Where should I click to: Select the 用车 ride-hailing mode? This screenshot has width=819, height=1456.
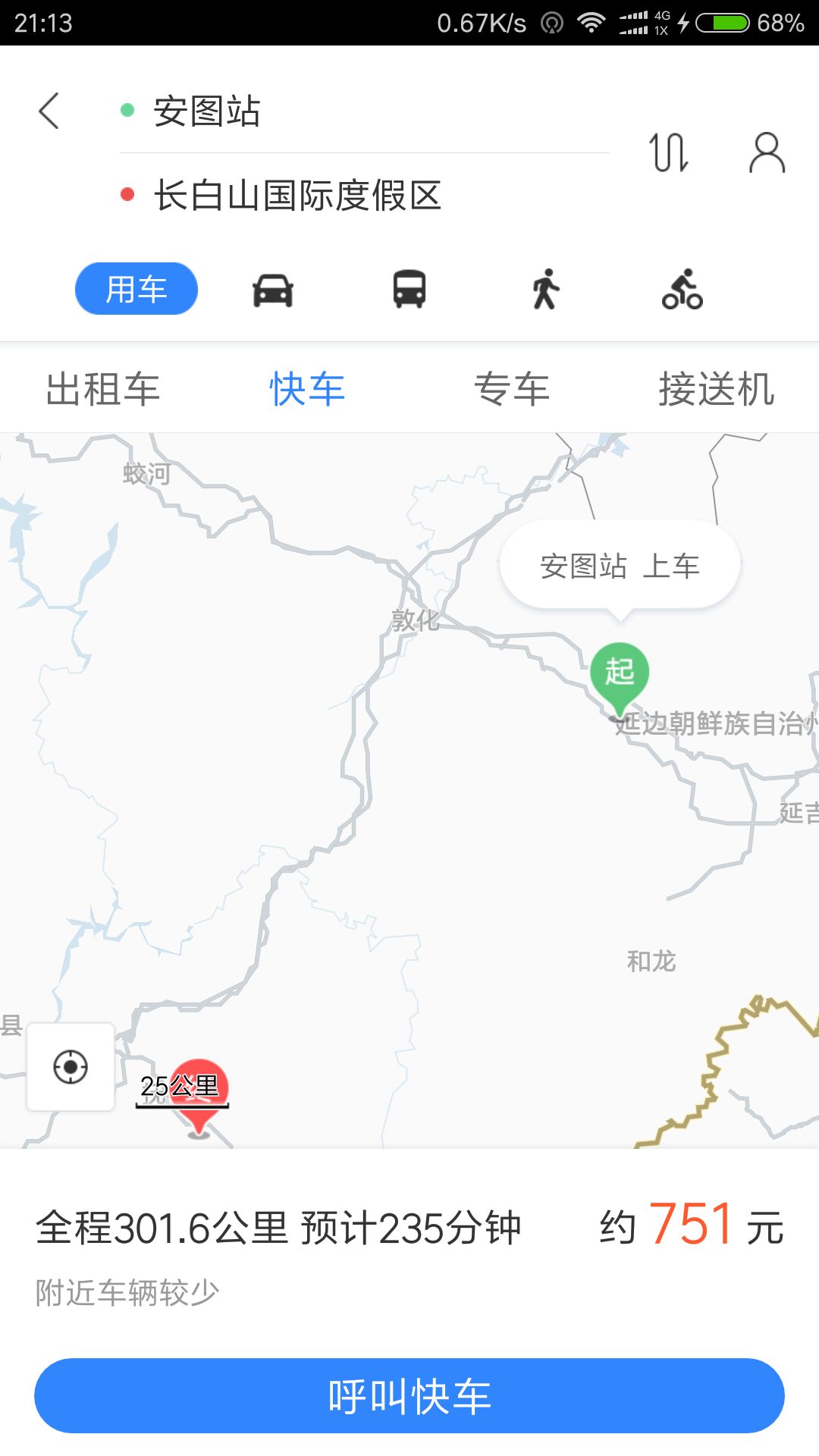click(x=136, y=289)
